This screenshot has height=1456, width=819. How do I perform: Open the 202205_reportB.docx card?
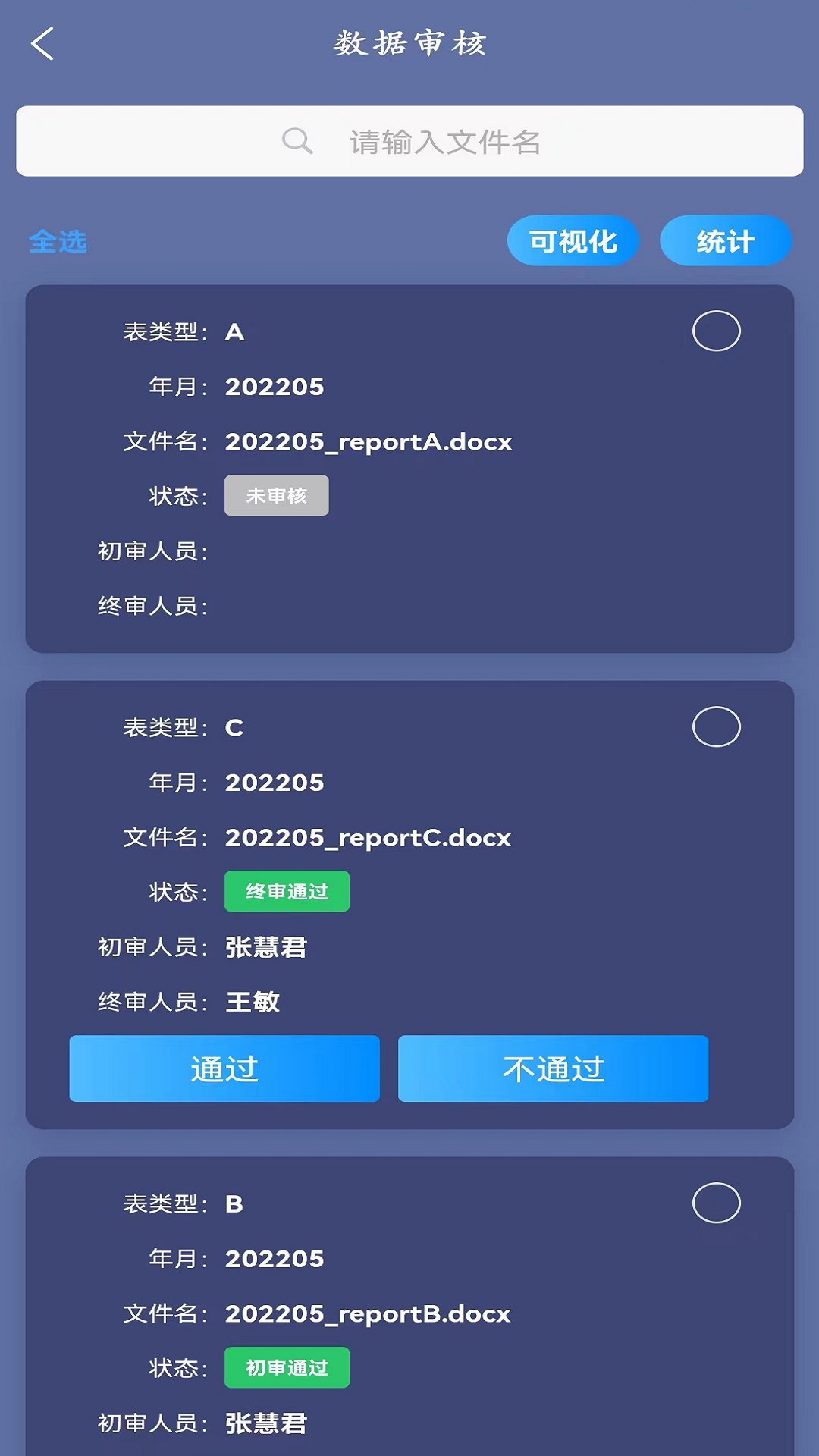click(x=409, y=1306)
